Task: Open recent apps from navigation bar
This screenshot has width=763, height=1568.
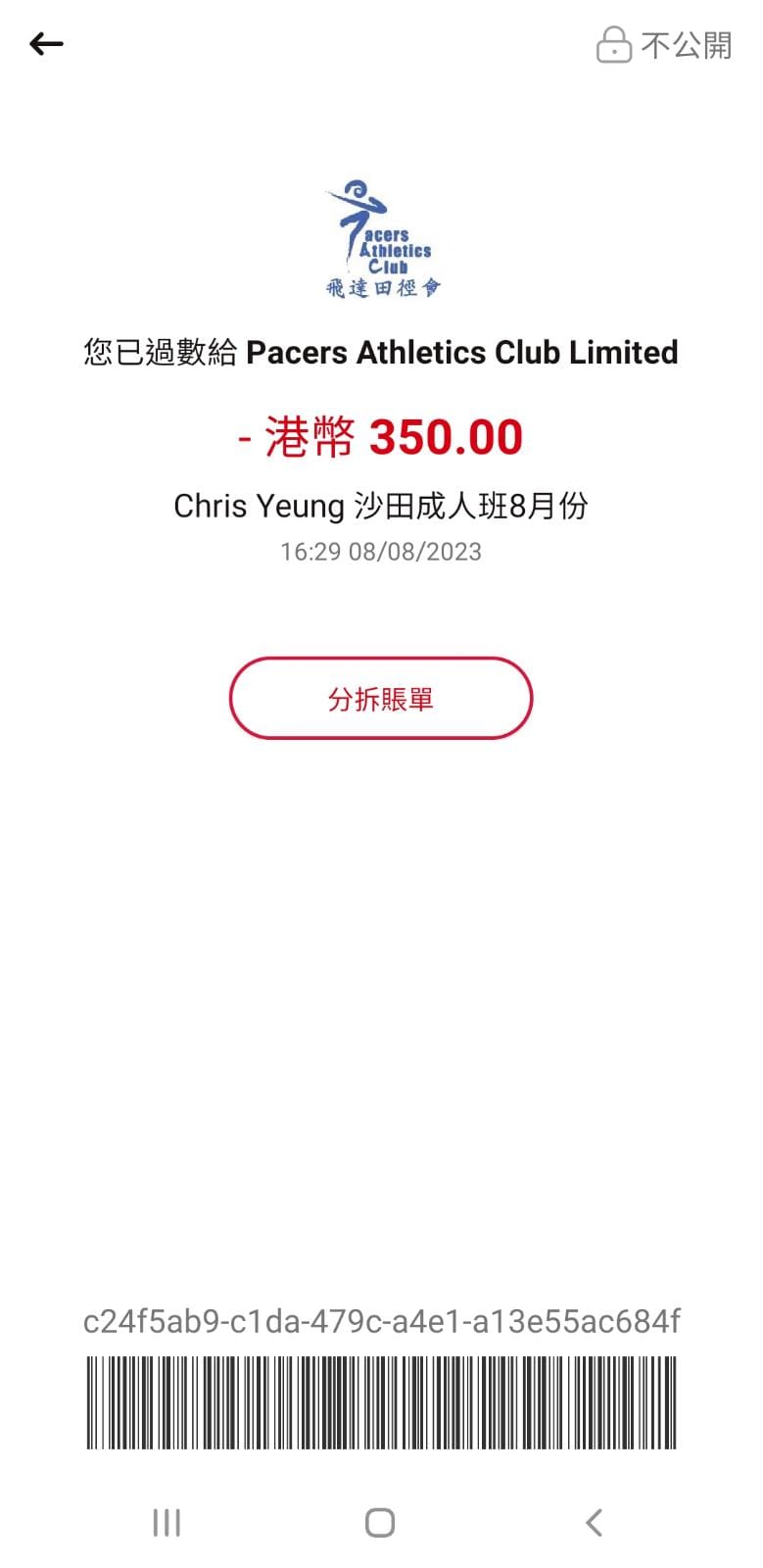Action: (x=167, y=1522)
